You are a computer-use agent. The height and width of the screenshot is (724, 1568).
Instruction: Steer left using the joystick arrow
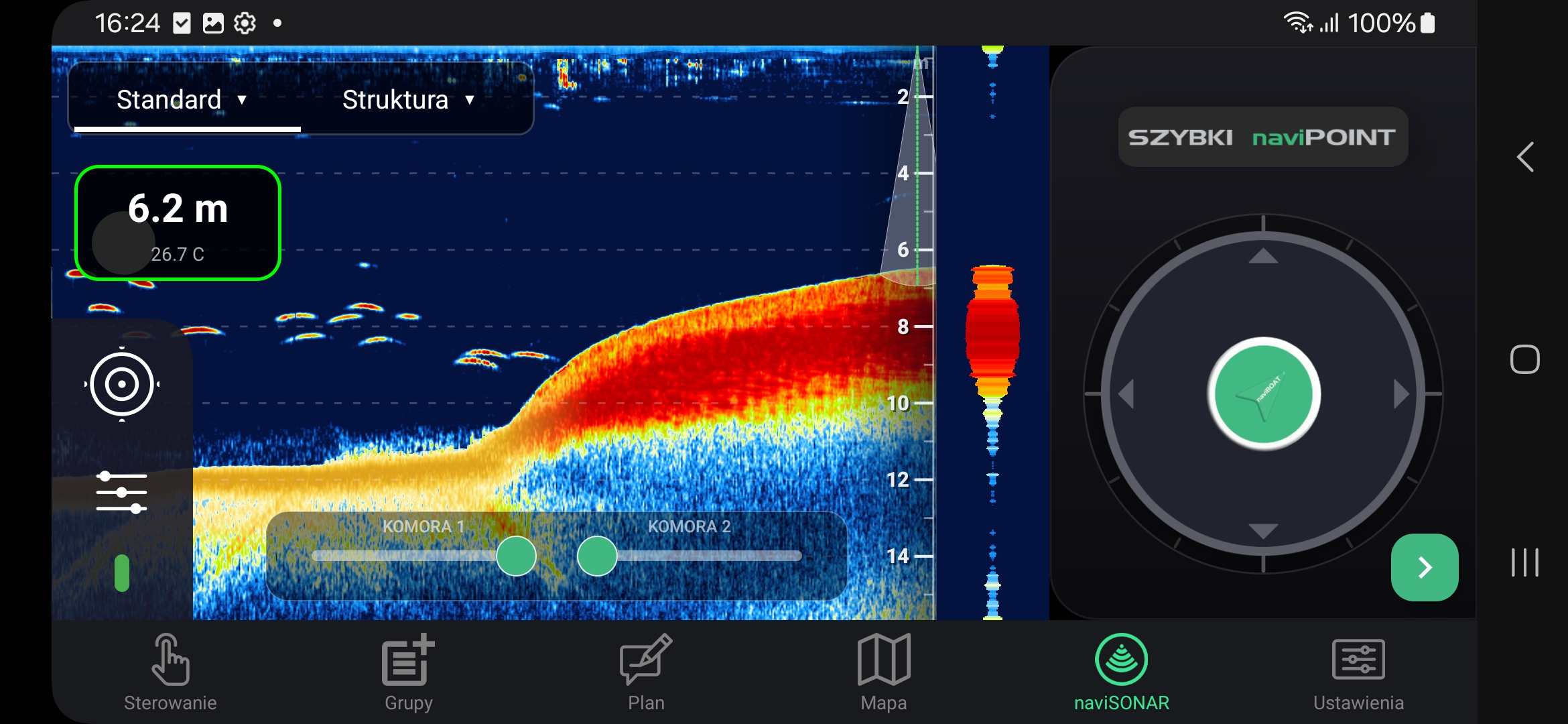tap(1126, 394)
